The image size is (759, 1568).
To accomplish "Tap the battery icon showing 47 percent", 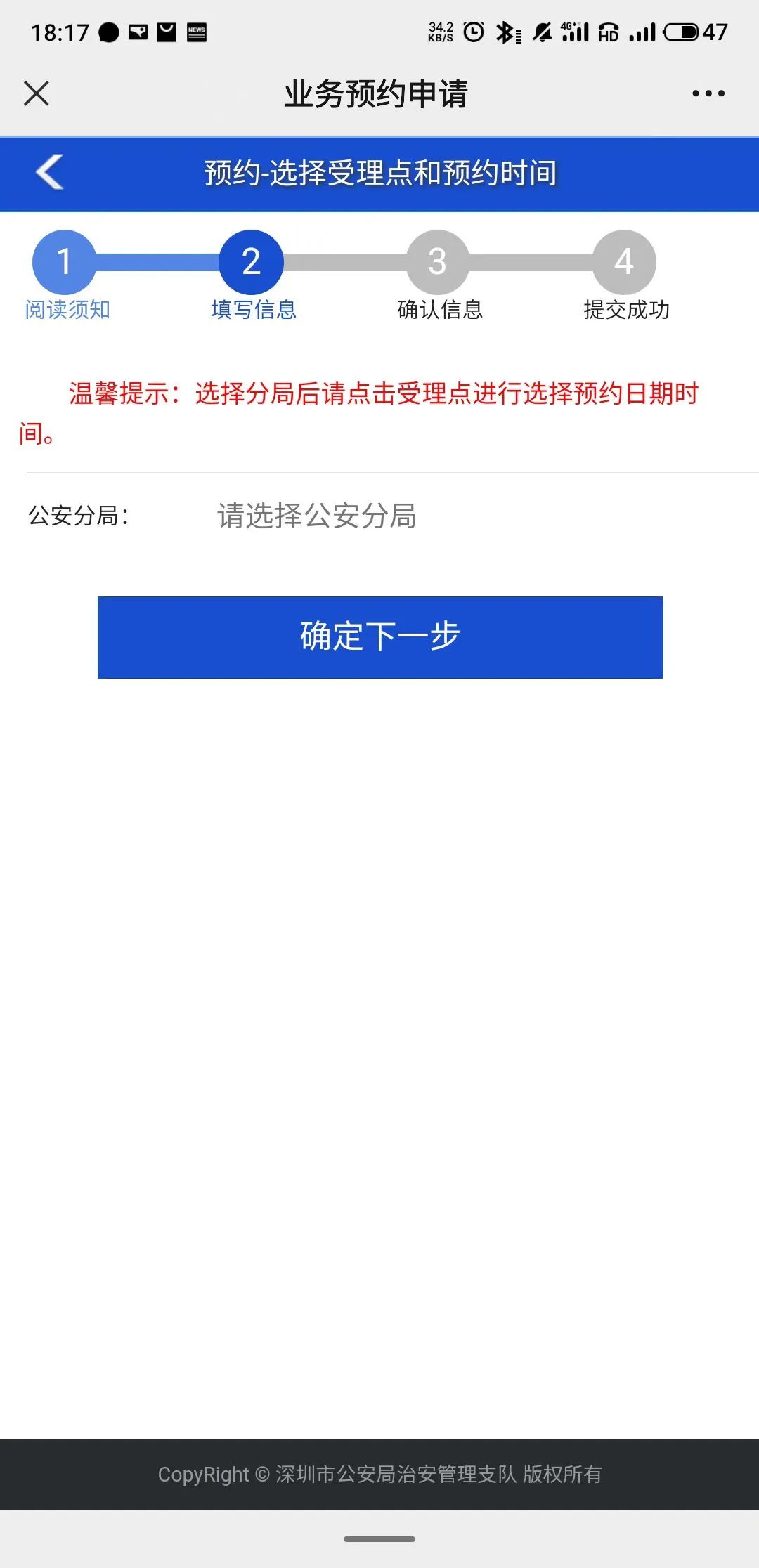I will click(x=682, y=31).
